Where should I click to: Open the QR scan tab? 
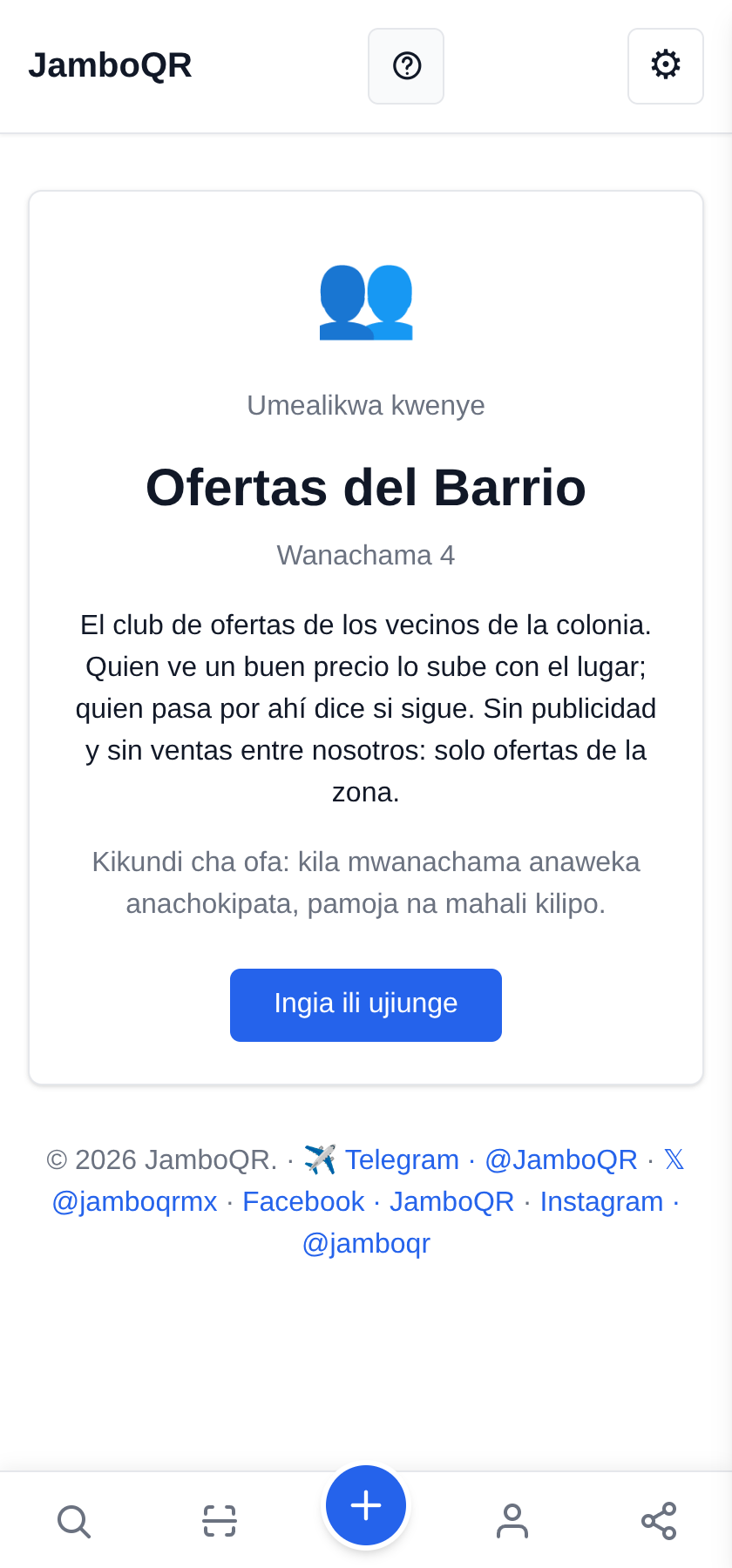point(220,1521)
